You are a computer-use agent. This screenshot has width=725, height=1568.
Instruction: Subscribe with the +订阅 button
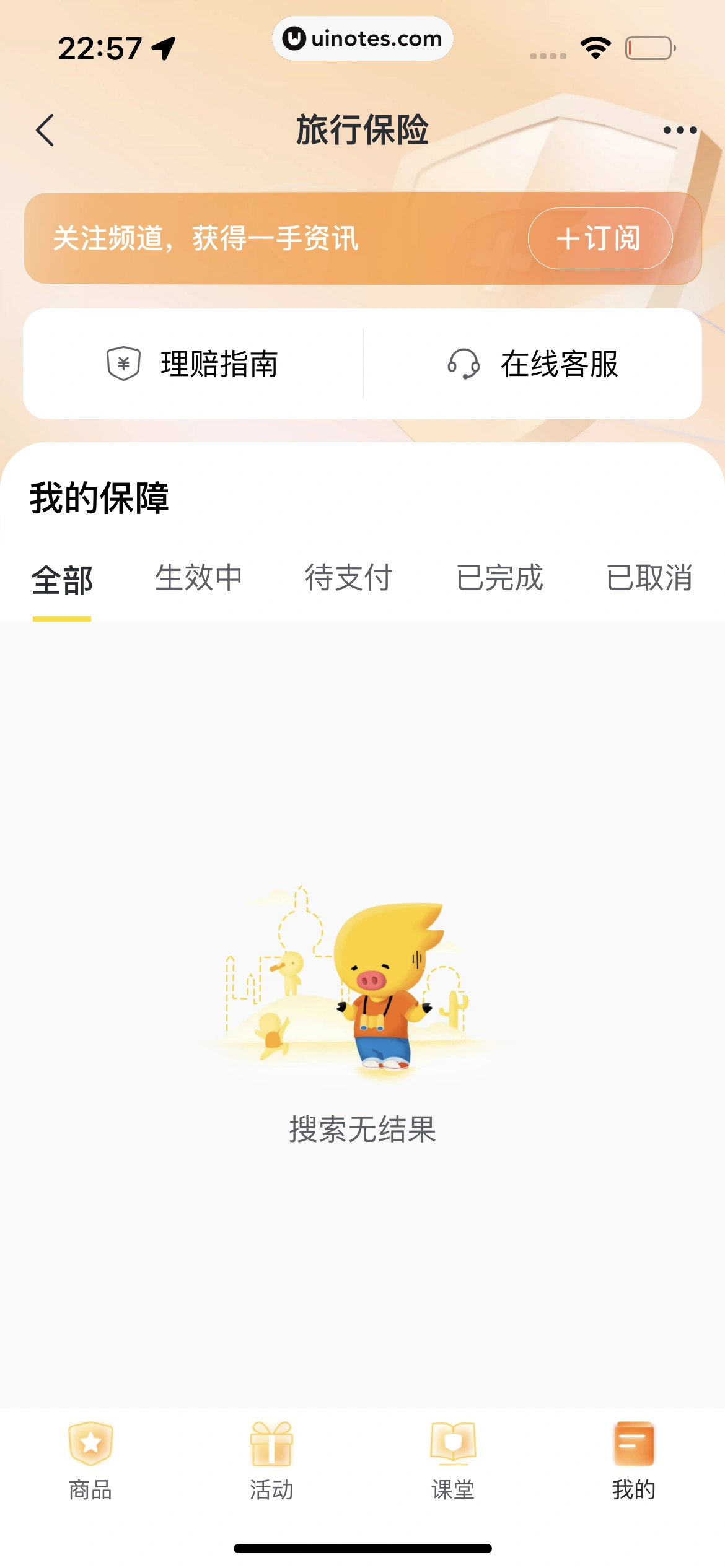[x=600, y=238]
